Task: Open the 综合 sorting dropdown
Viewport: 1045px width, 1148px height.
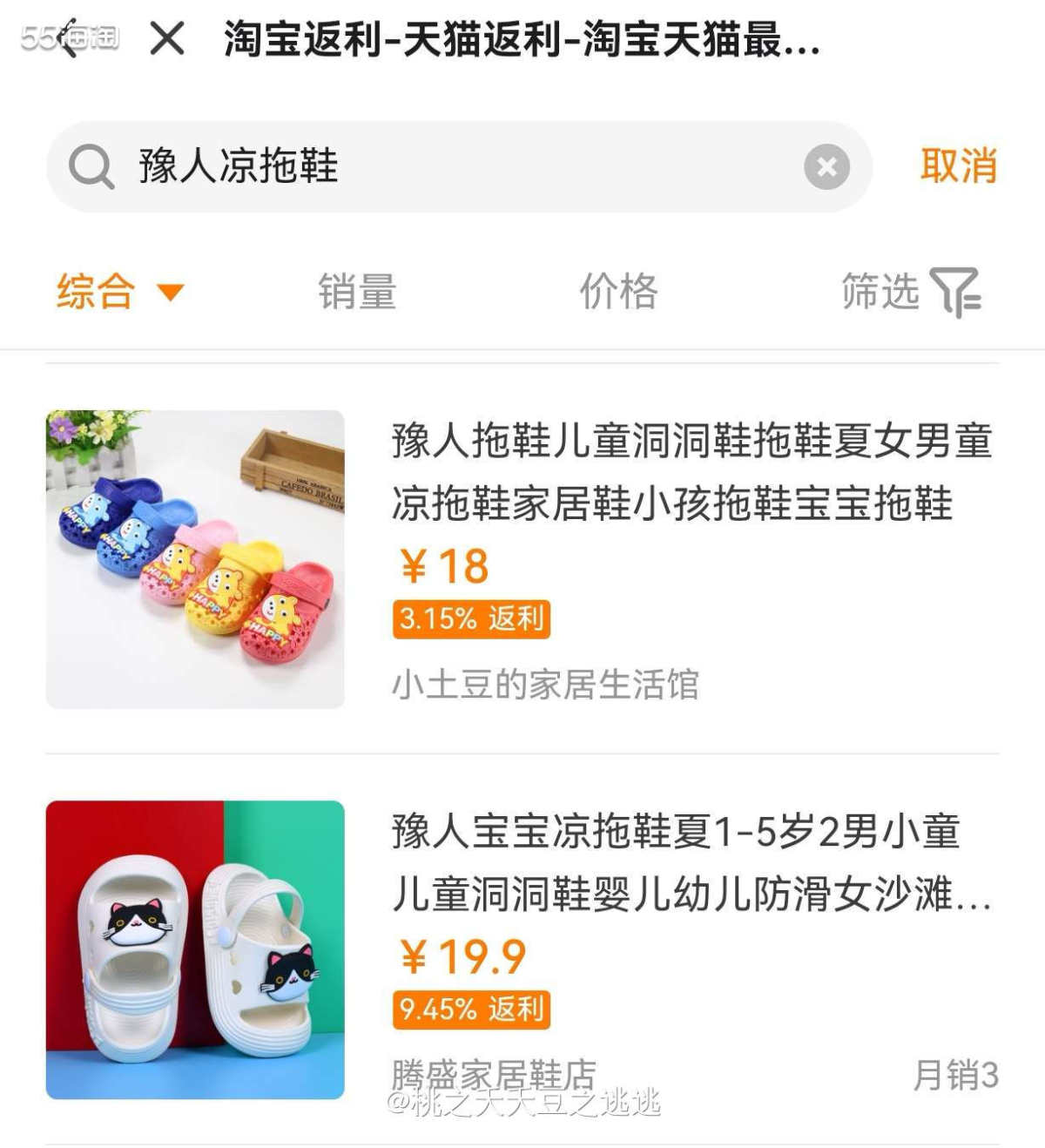Action: pyautogui.click(x=96, y=292)
